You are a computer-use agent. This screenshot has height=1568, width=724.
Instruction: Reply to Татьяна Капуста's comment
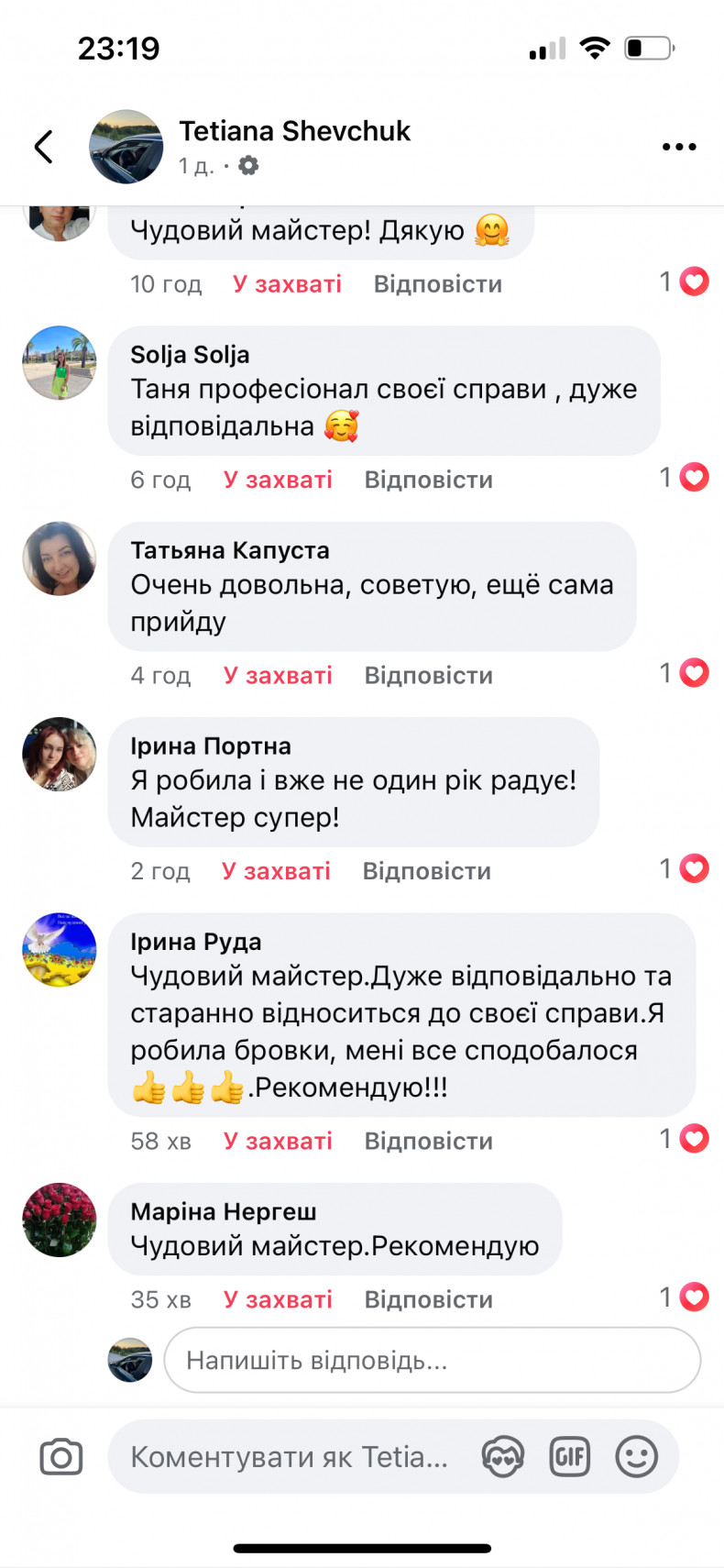coord(428,676)
